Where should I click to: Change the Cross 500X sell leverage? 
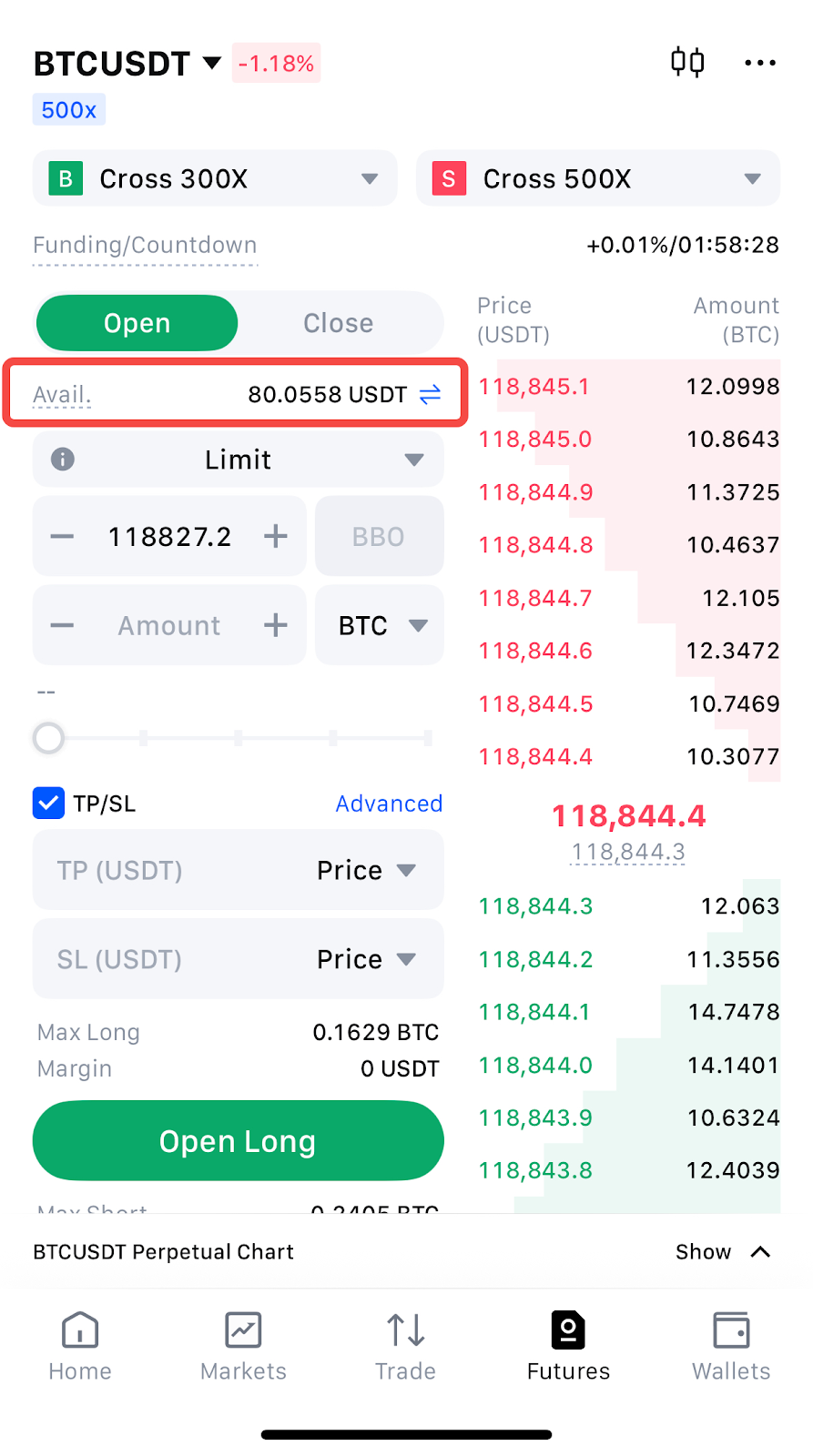(598, 178)
